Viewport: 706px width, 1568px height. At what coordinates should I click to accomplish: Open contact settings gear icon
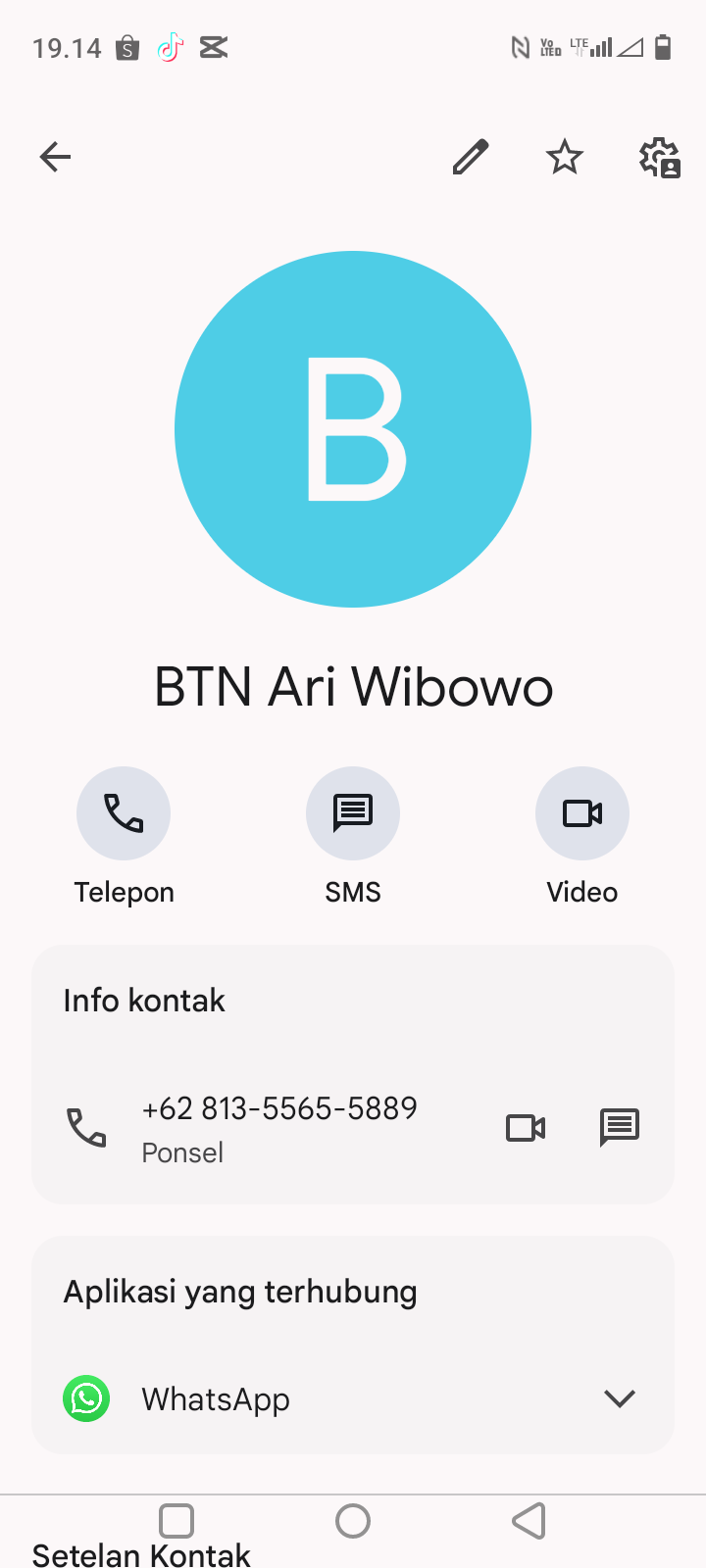[660, 157]
